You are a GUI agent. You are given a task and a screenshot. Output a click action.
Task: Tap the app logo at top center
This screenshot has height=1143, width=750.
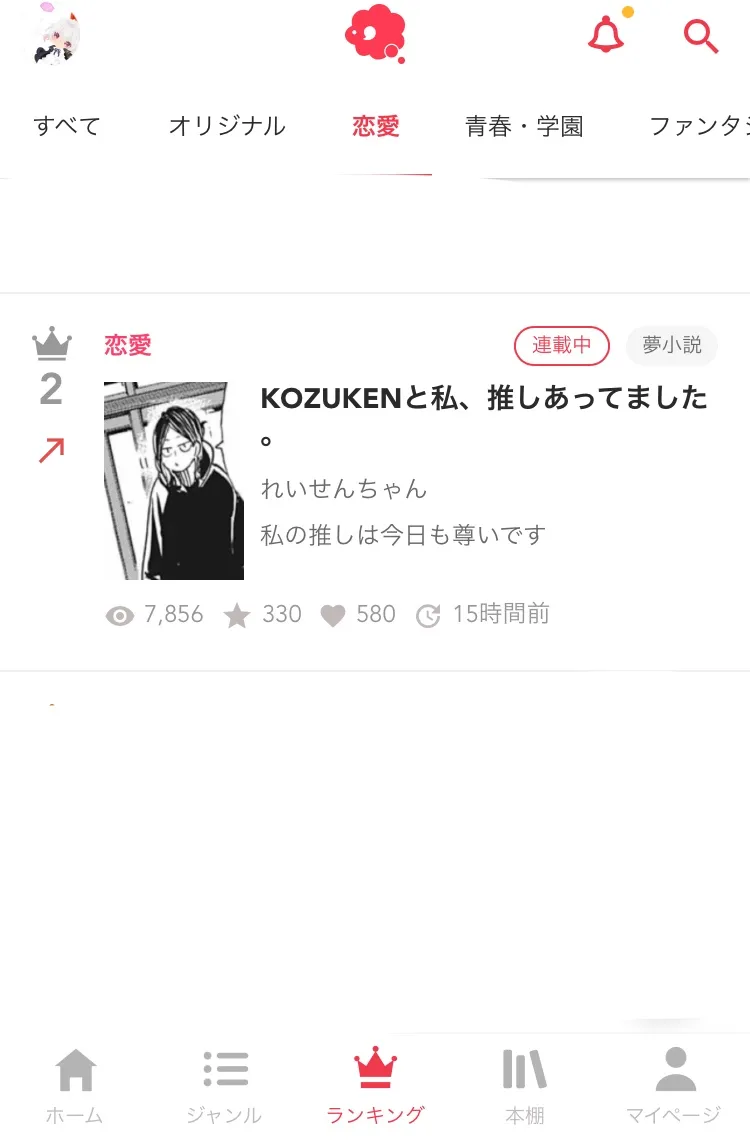click(x=375, y=35)
